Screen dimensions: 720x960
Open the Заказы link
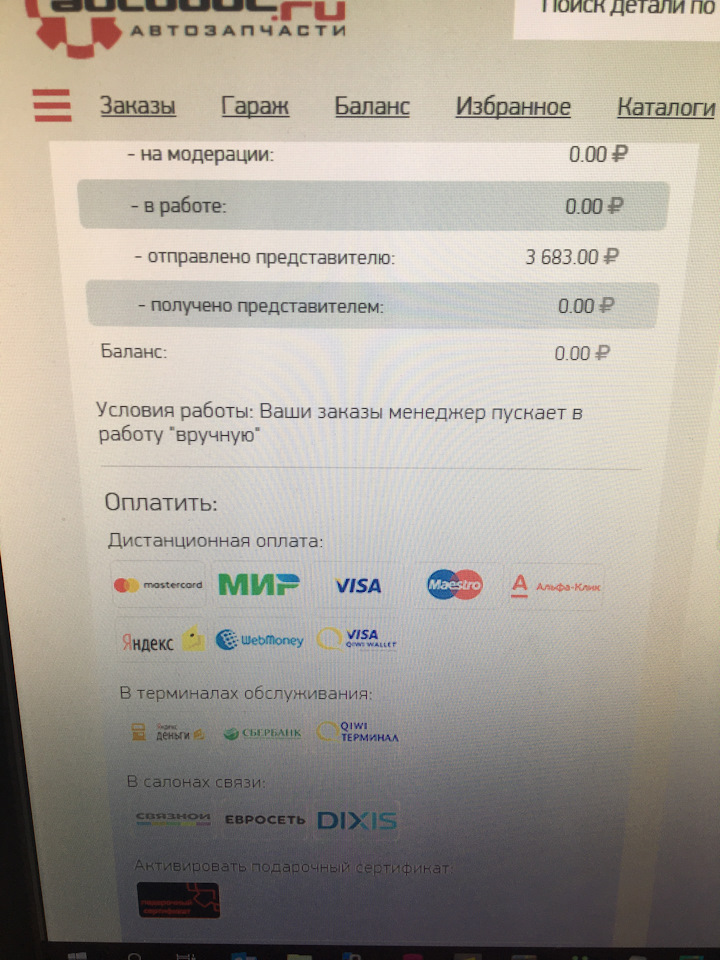click(138, 106)
